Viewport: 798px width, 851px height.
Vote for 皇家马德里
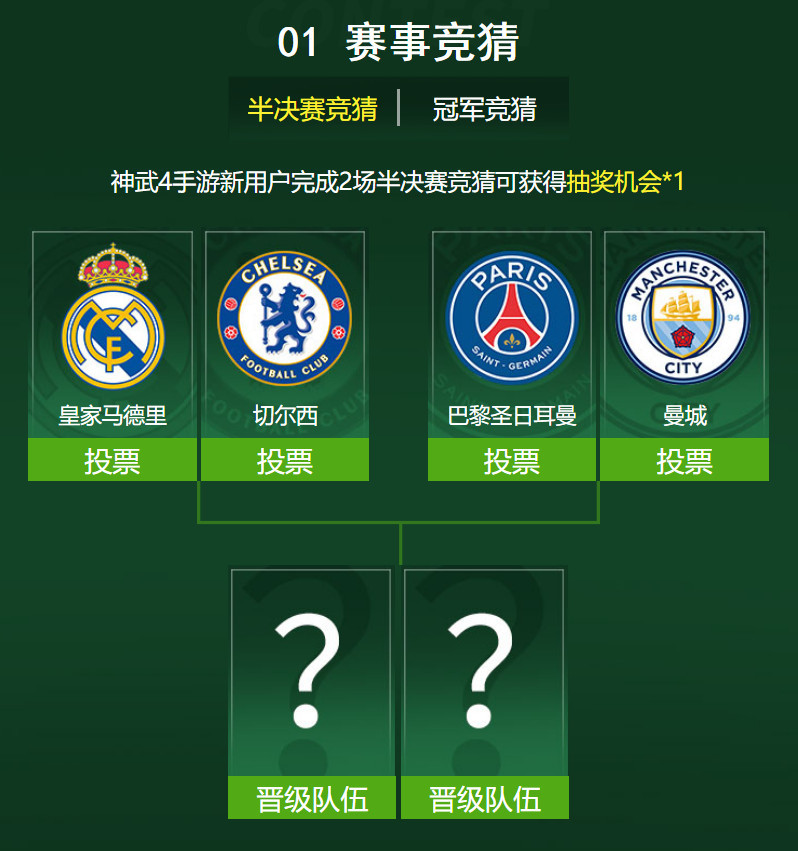[112, 460]
